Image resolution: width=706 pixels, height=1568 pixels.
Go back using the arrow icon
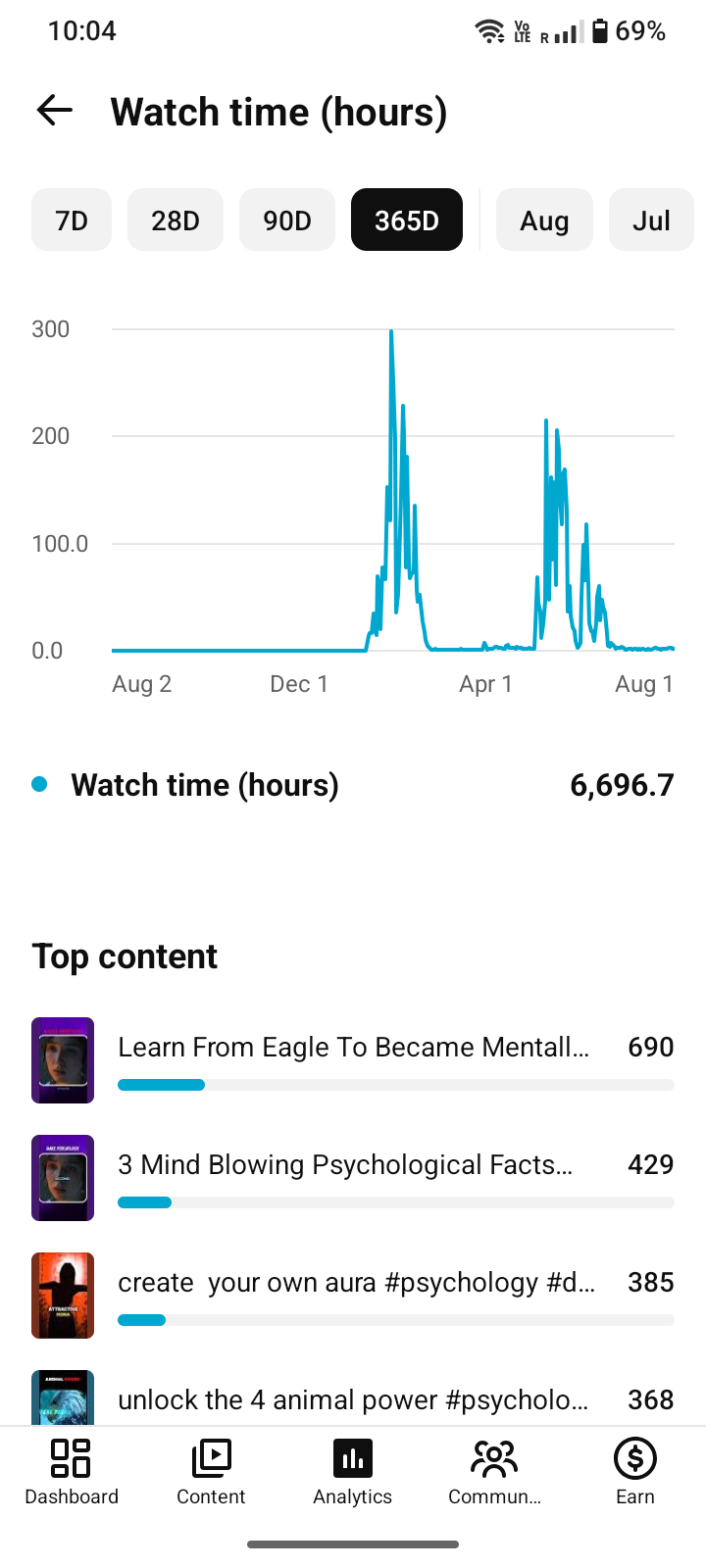coord(55,111)
